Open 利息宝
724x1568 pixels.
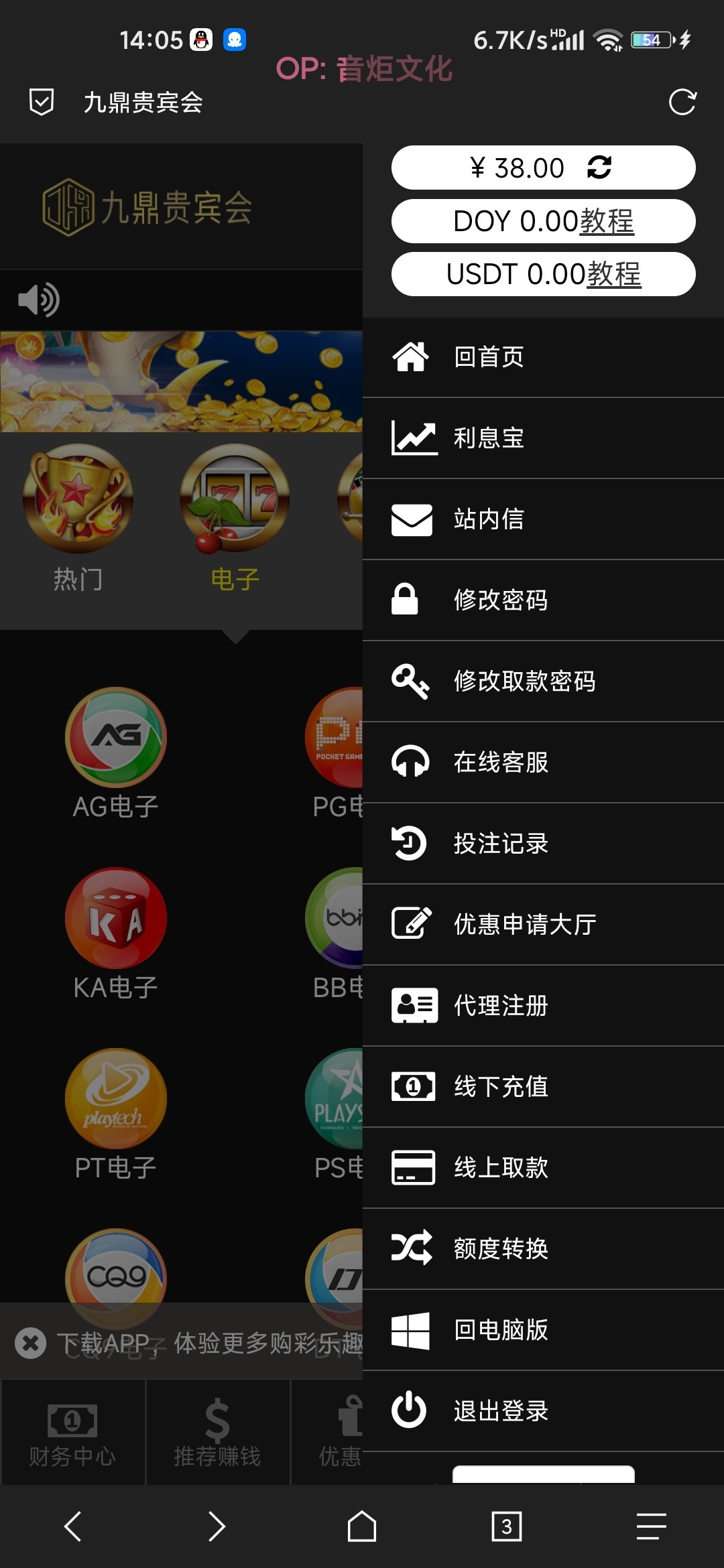[x=488, y=438]
